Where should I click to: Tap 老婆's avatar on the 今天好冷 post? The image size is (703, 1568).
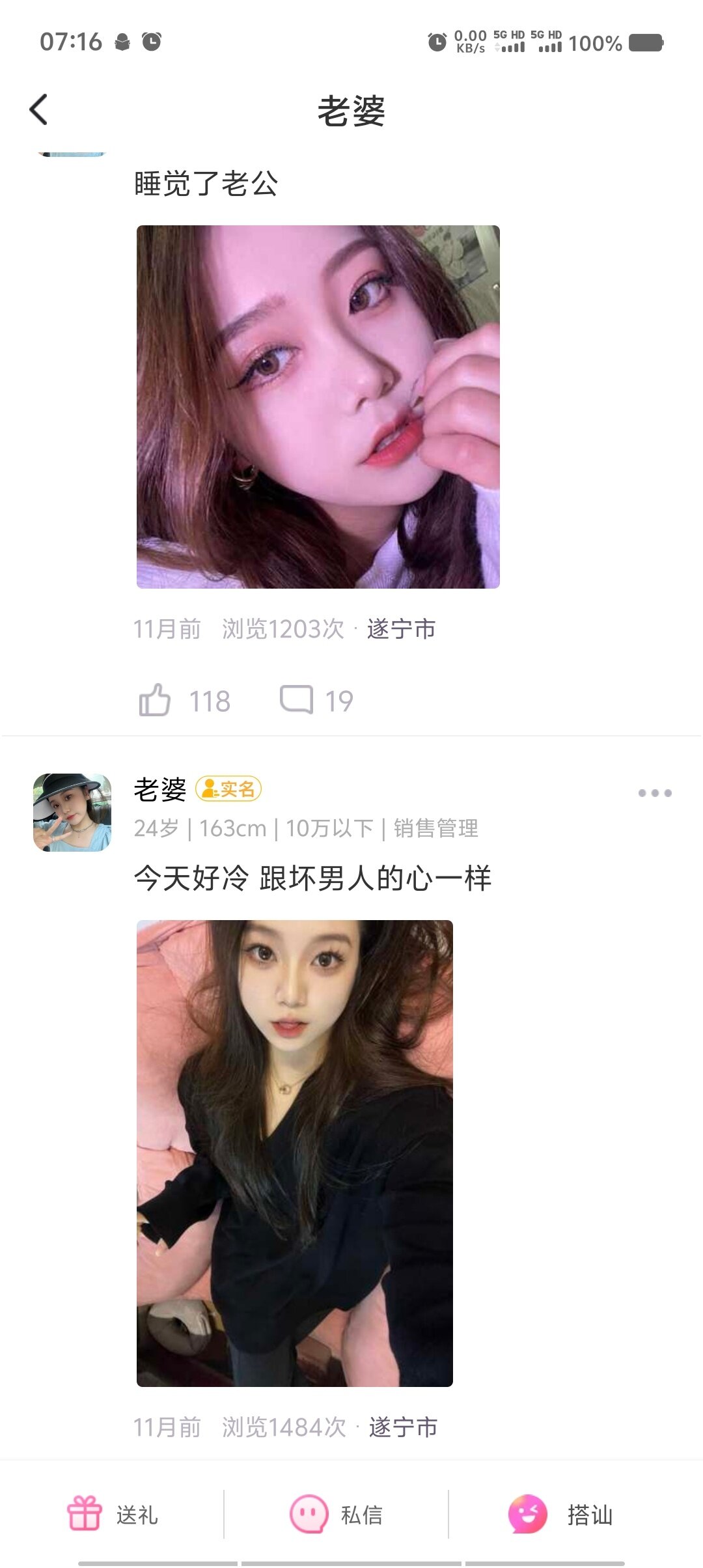[x=72, y=813]
